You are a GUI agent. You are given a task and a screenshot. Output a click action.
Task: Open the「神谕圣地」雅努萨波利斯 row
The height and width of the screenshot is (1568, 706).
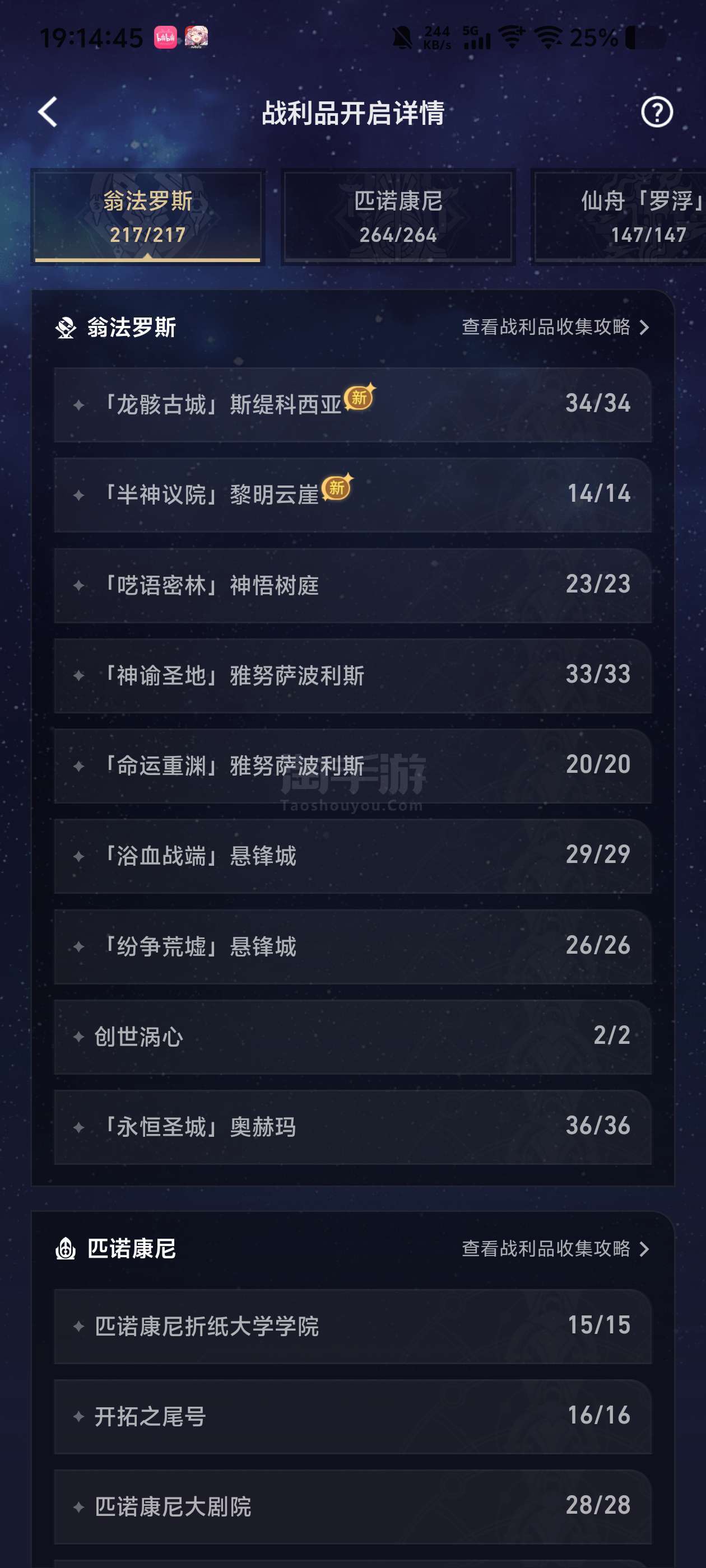click(x=352, y=675)
